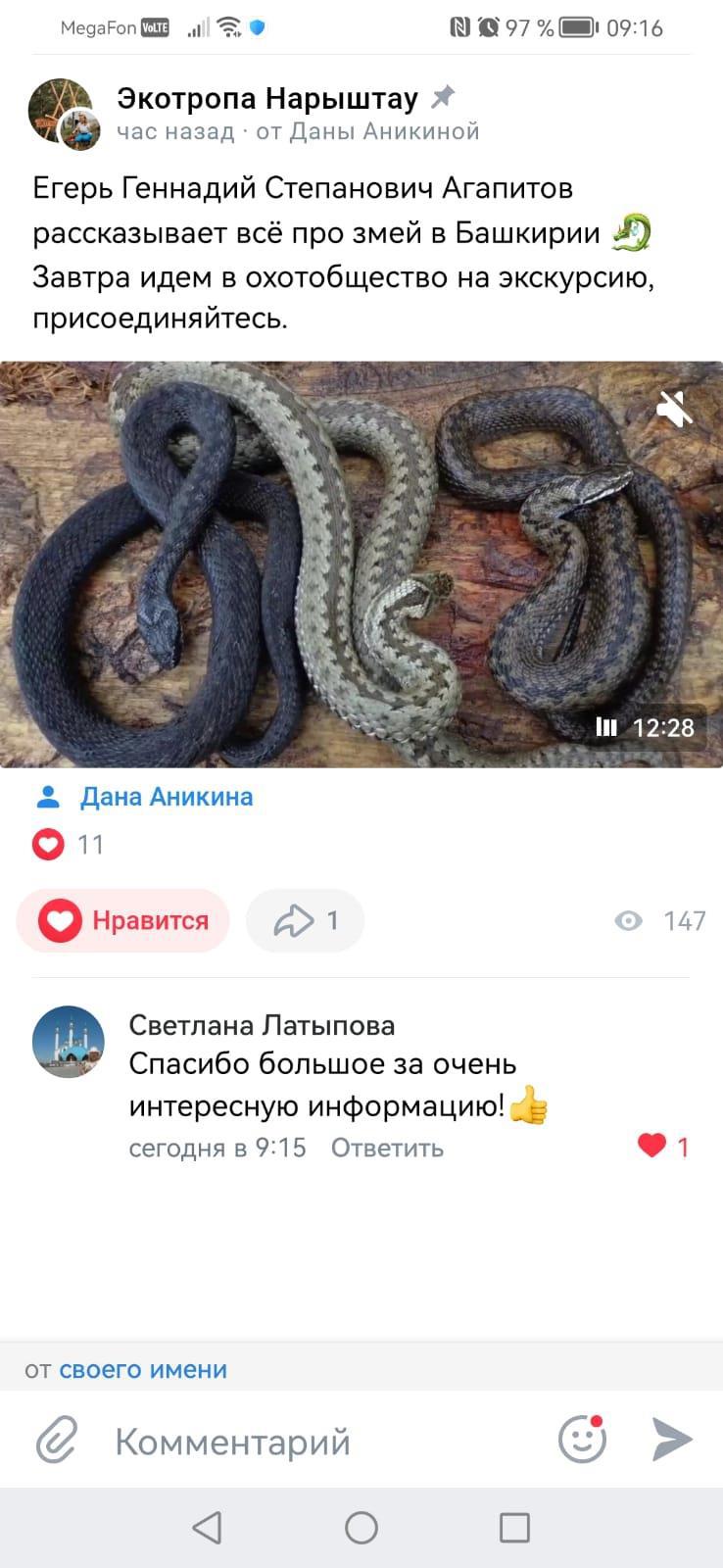Go to the home screen

coord(361,1527)
